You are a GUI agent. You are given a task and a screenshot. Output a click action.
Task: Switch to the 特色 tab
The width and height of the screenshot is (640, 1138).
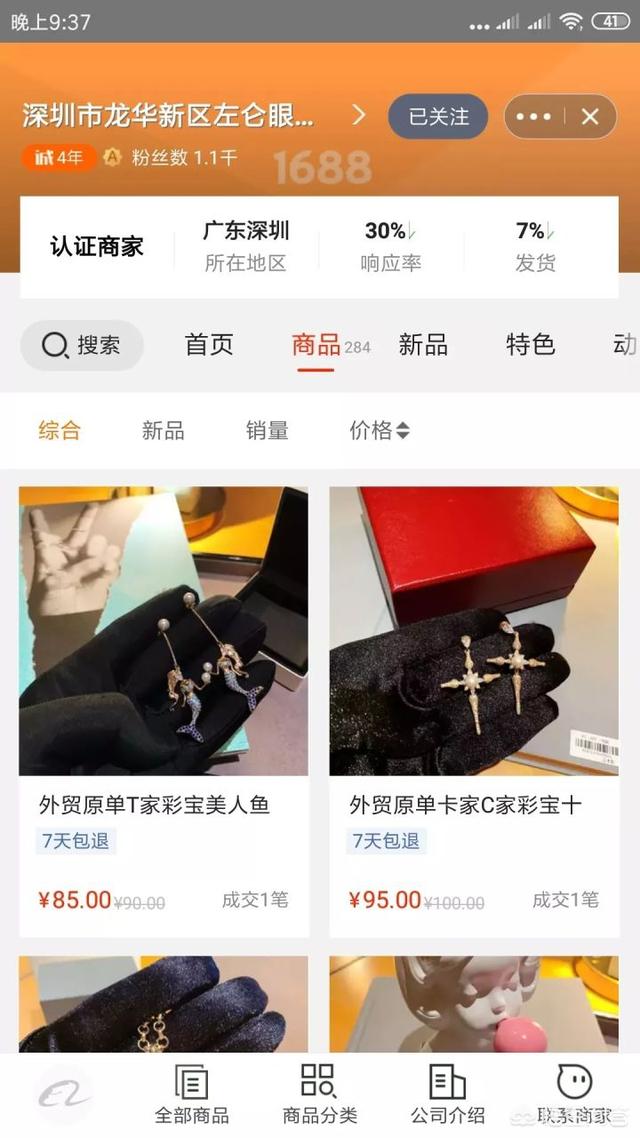point(530,346)
